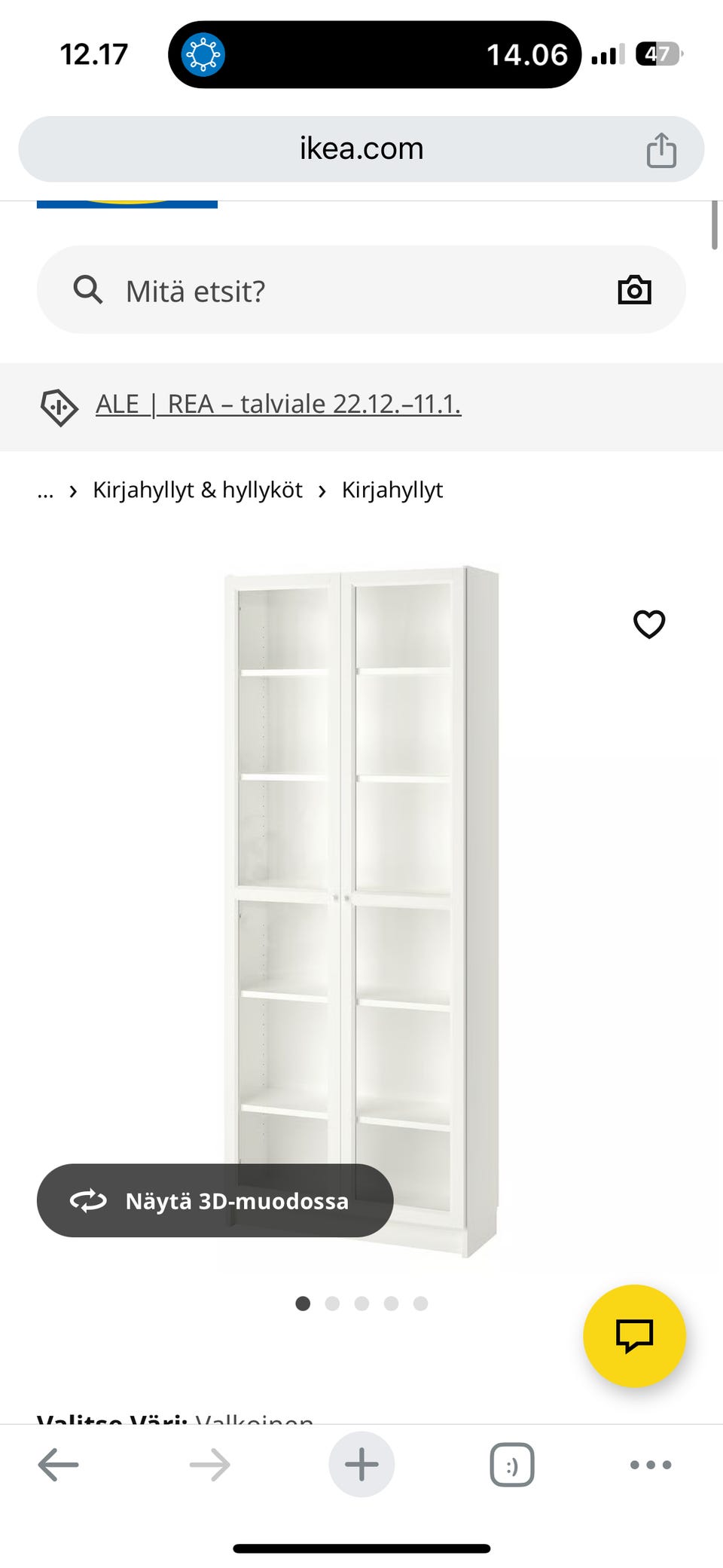Add the bookcase to favorites with heart icon
Viewport: 723px width, 1568px height.
(648, 624)
